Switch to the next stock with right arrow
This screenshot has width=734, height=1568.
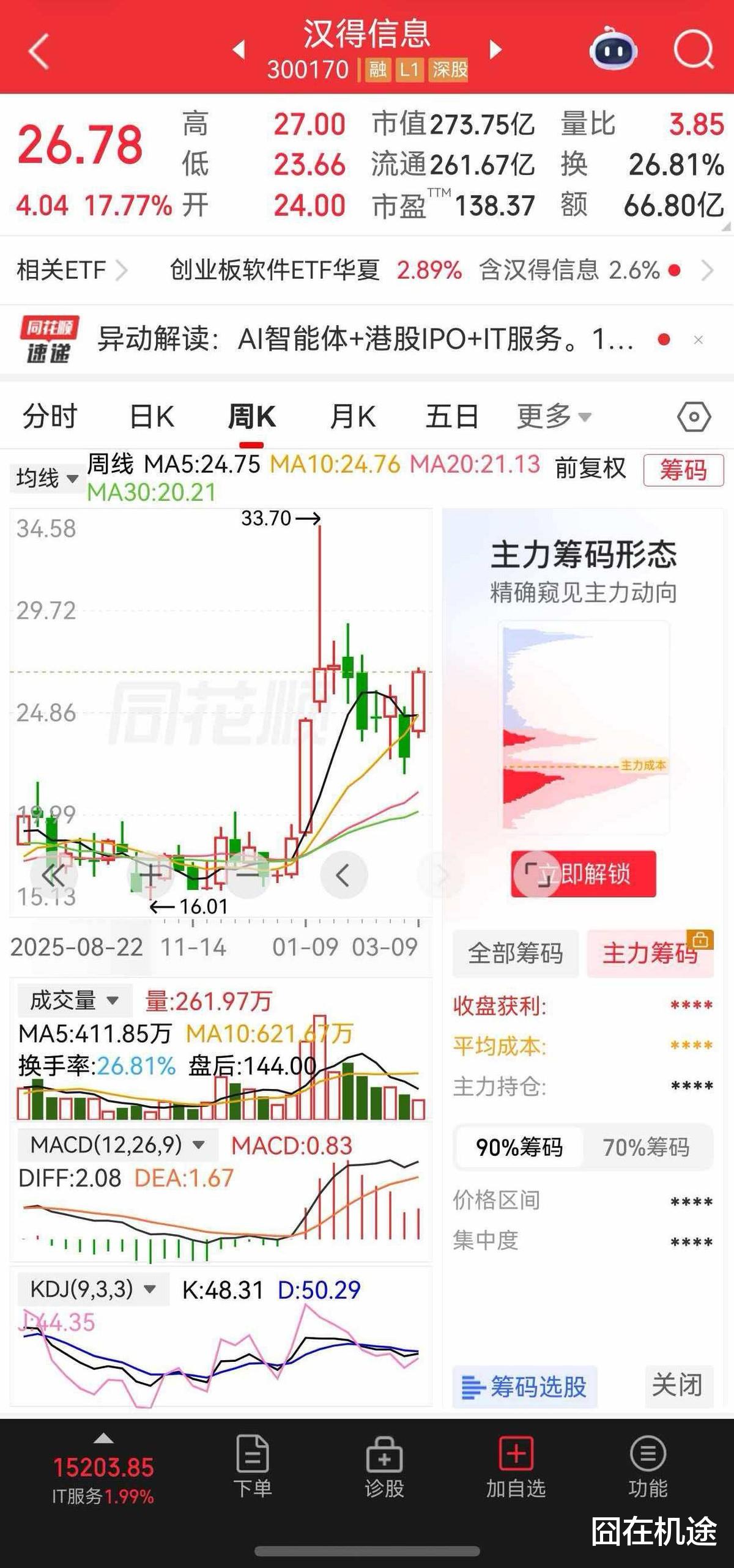click(x=496, y=49)
